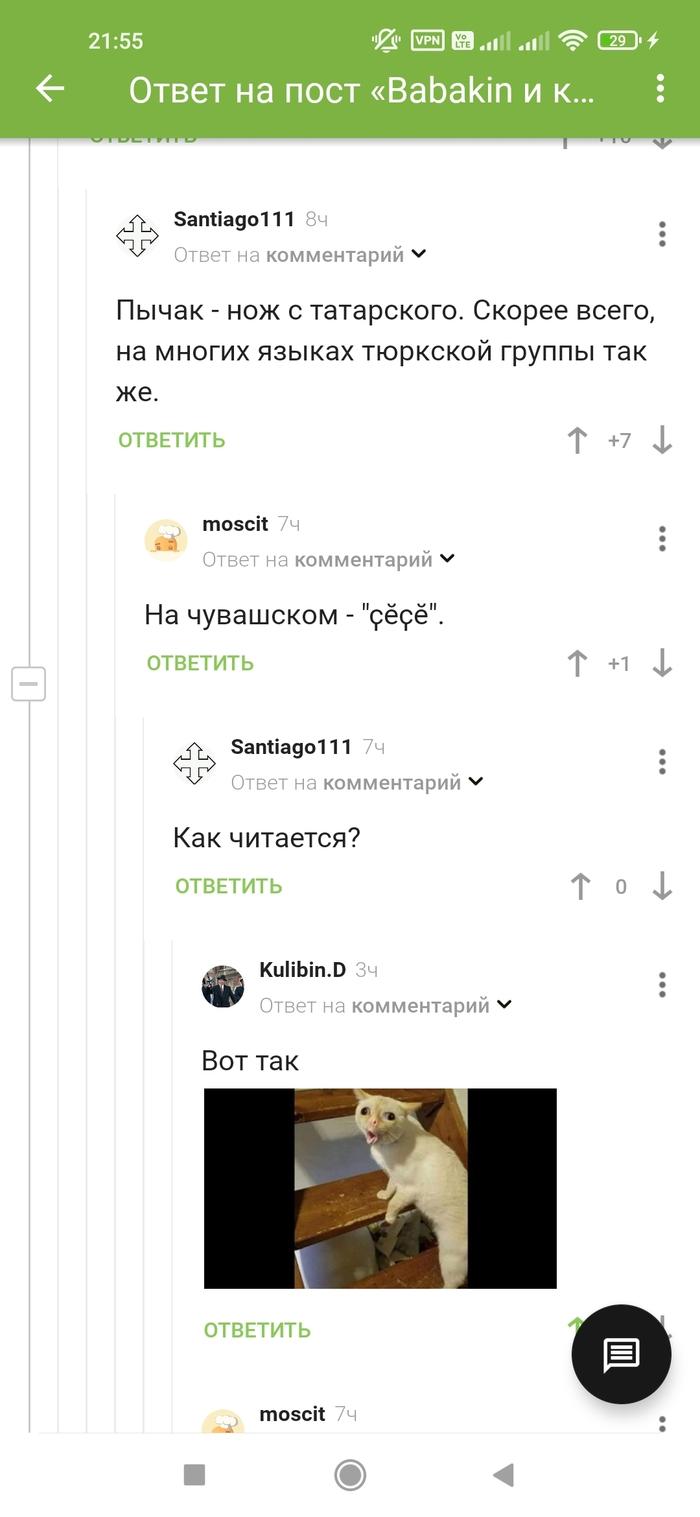Go back using the app bar arrow
This screenshot has height=1517, width=700.
pyautogui.click(x=50, y=89)
